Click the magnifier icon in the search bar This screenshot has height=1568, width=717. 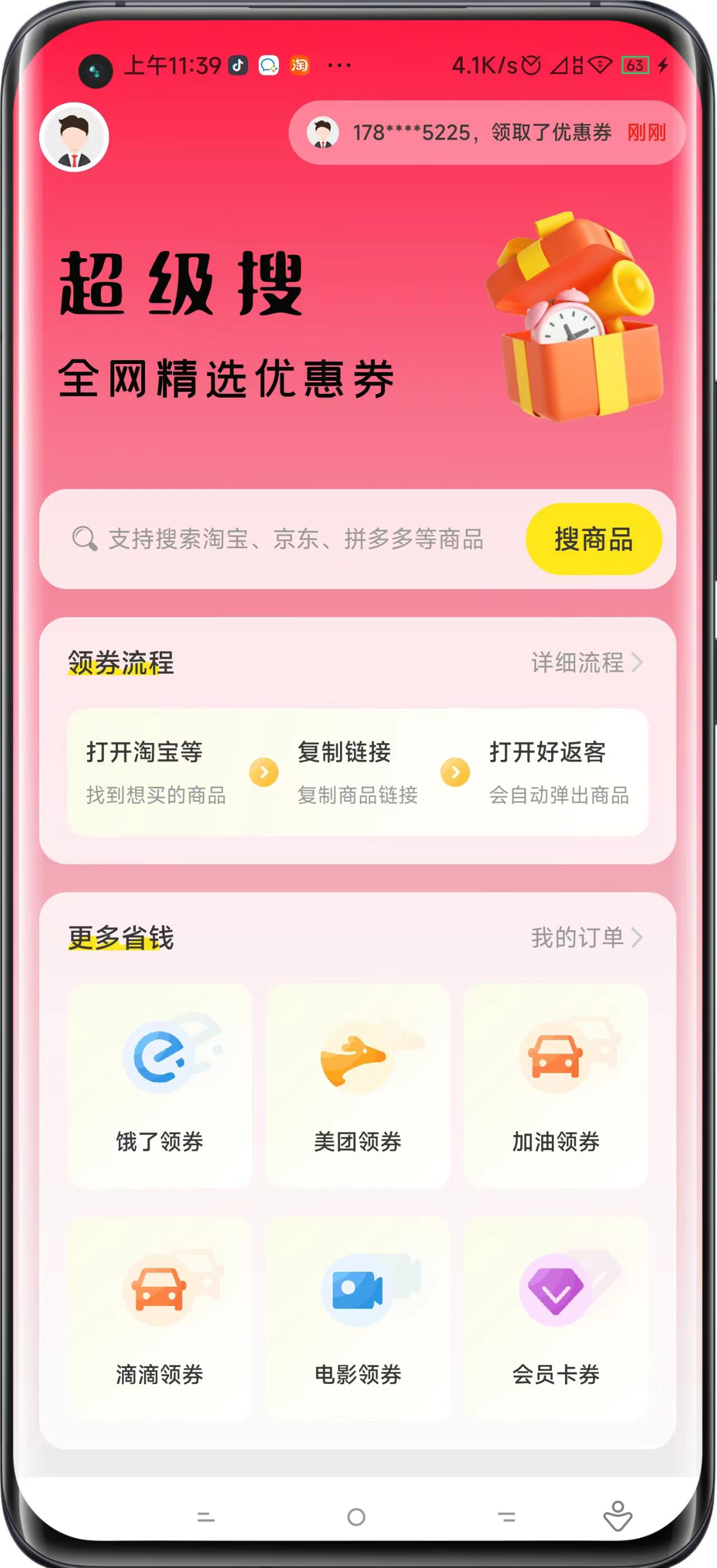tap(83, 539)
